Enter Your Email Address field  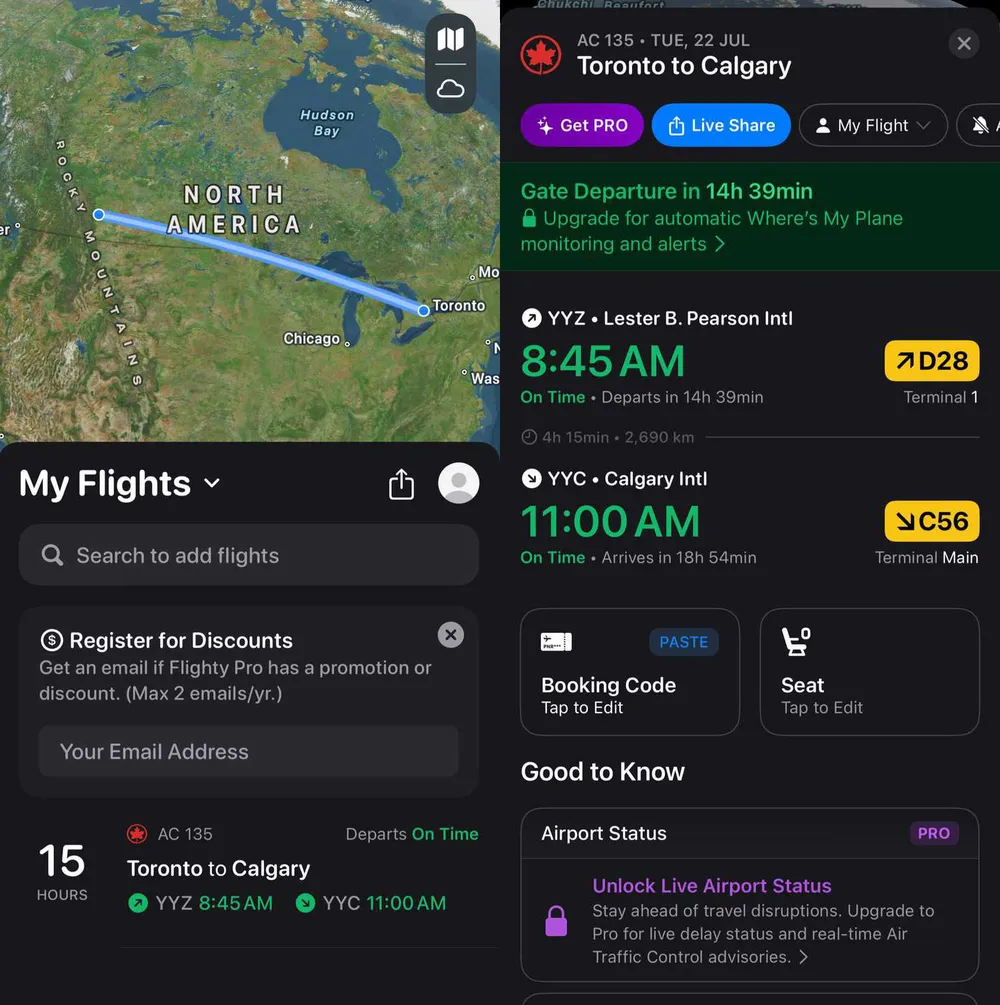248,751
